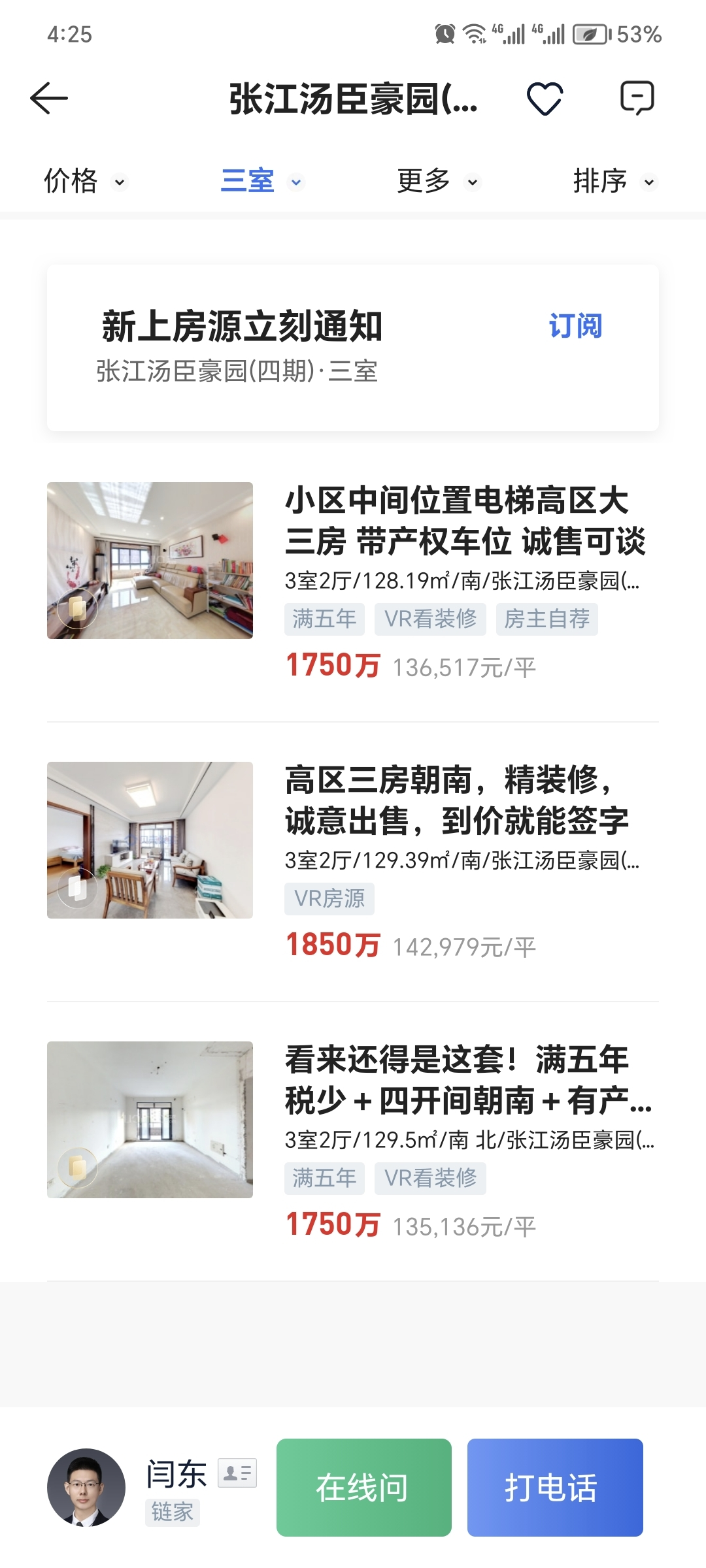Tap the back arrow icon
Viewport: 706px width, 1568px height.
[x=48, y=99]
